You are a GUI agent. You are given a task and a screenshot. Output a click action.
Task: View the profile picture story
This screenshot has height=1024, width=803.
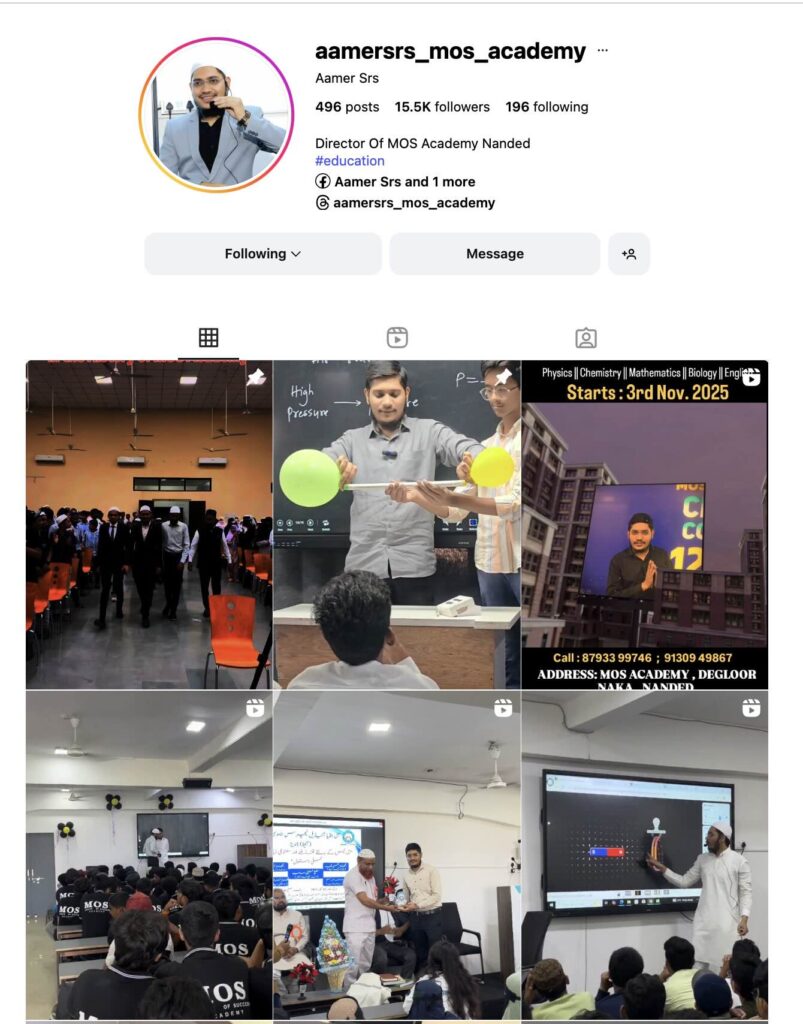coord(216,115)
